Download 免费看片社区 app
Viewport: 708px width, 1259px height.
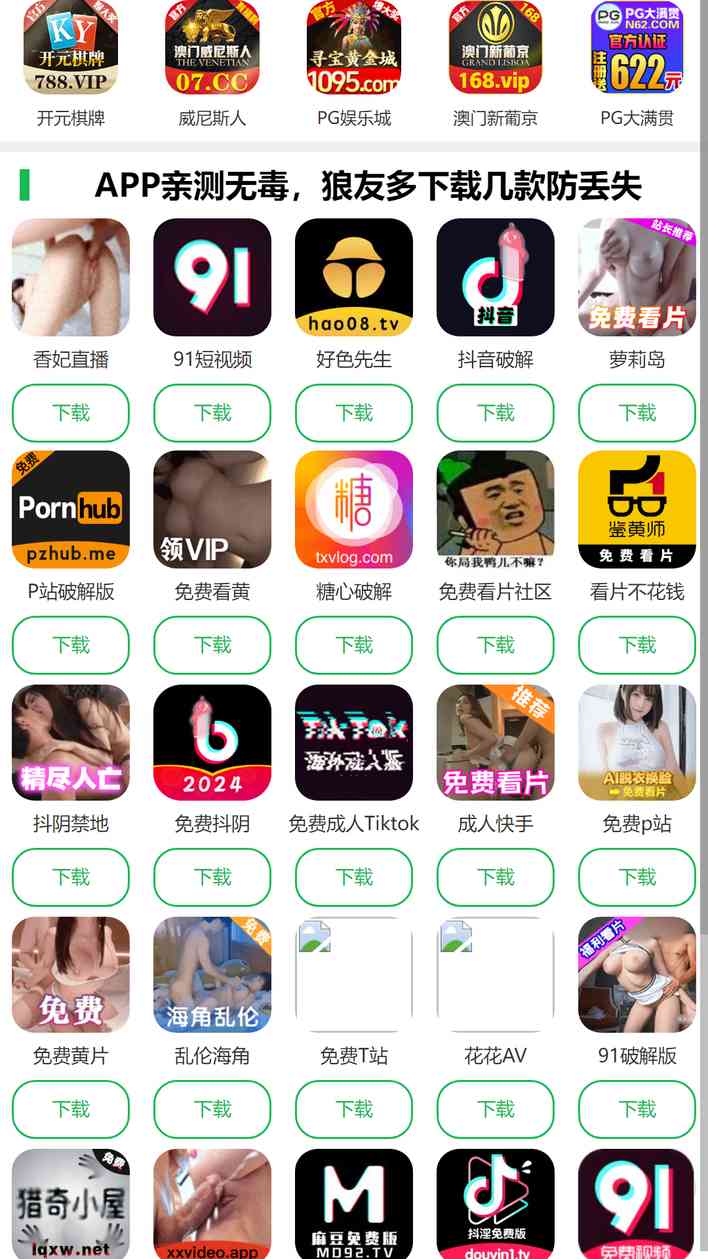[x=495, y=645]
